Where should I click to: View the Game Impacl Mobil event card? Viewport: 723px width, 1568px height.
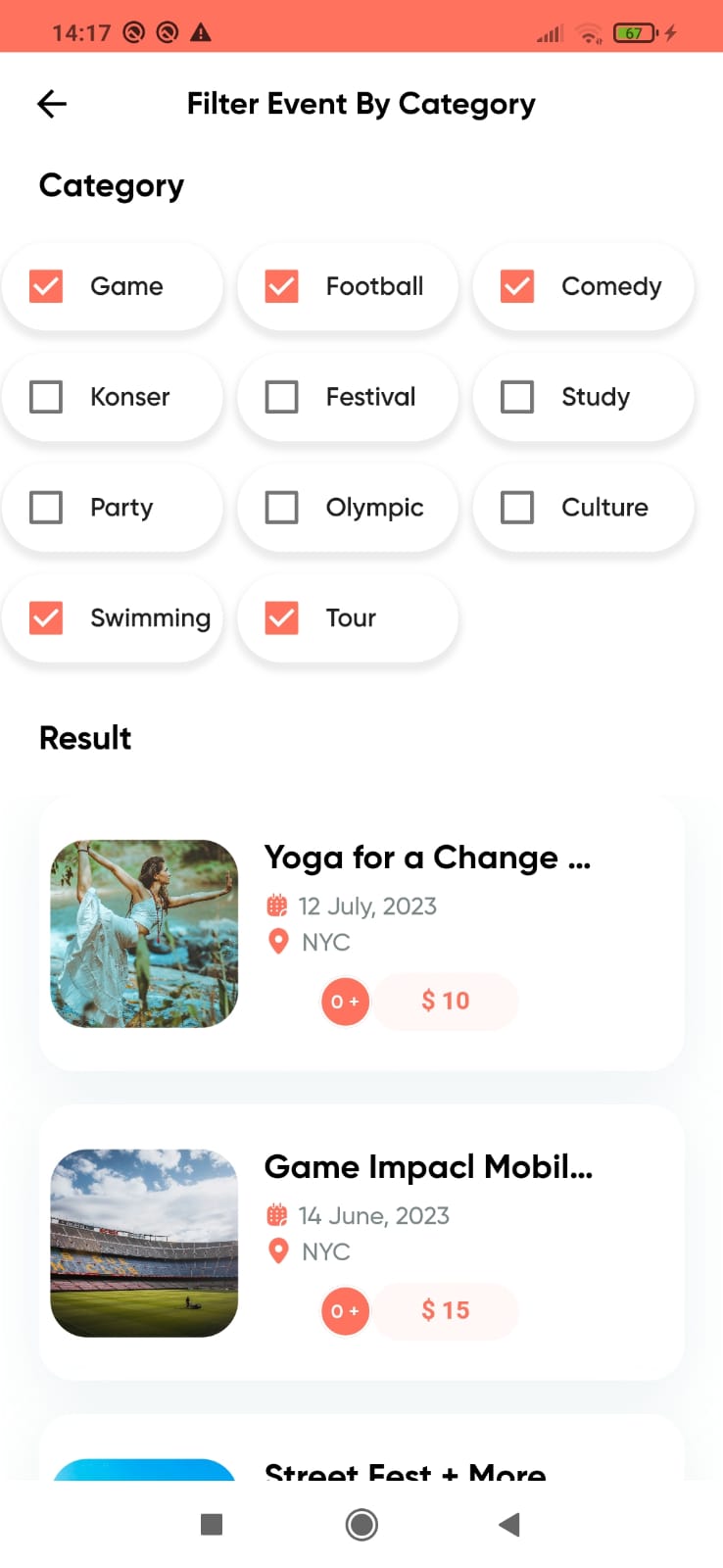[427, 1167]
